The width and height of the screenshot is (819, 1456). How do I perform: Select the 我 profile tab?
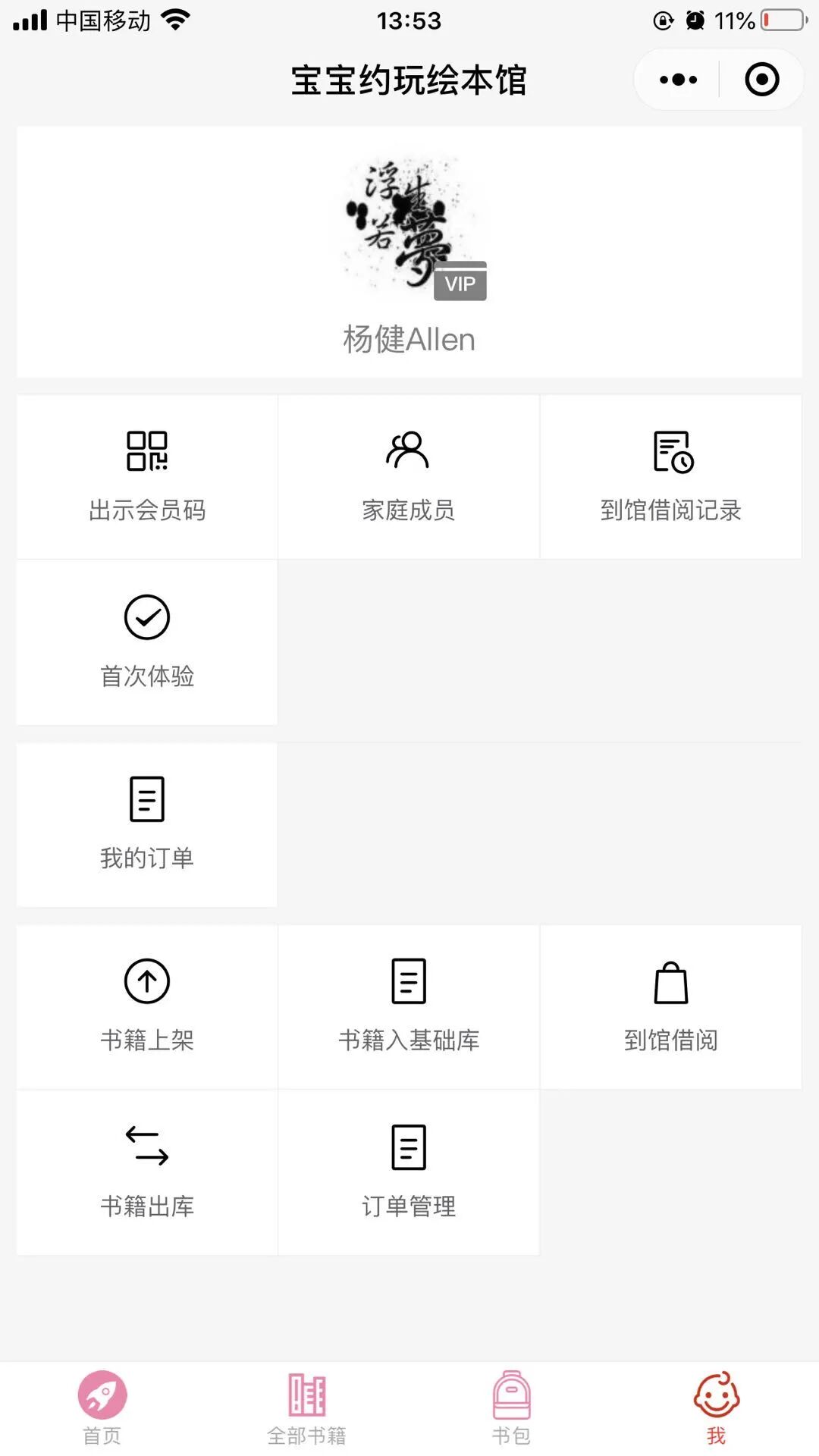pos(716,1407)
